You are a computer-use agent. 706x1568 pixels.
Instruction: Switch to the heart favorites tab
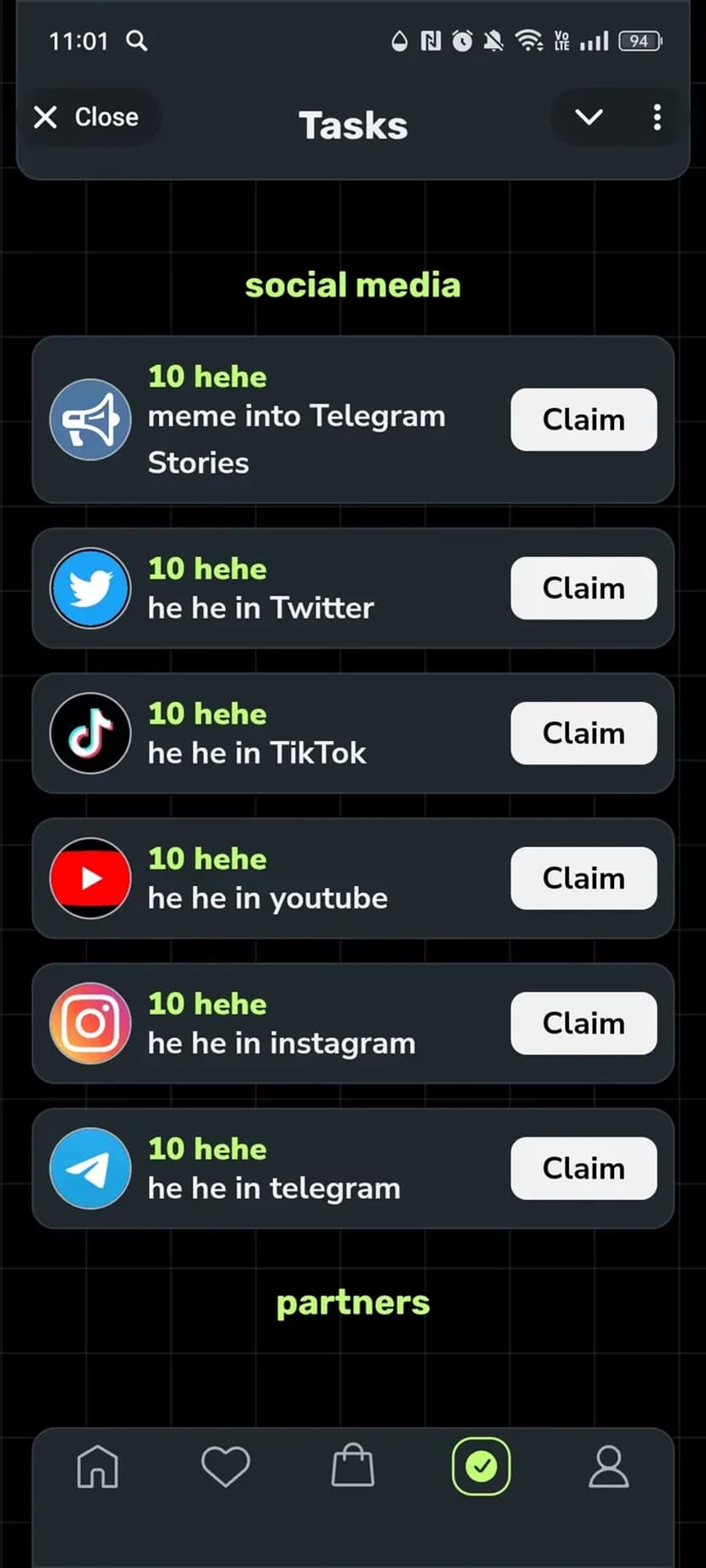pyautogui.click(x=225, y=1467)
